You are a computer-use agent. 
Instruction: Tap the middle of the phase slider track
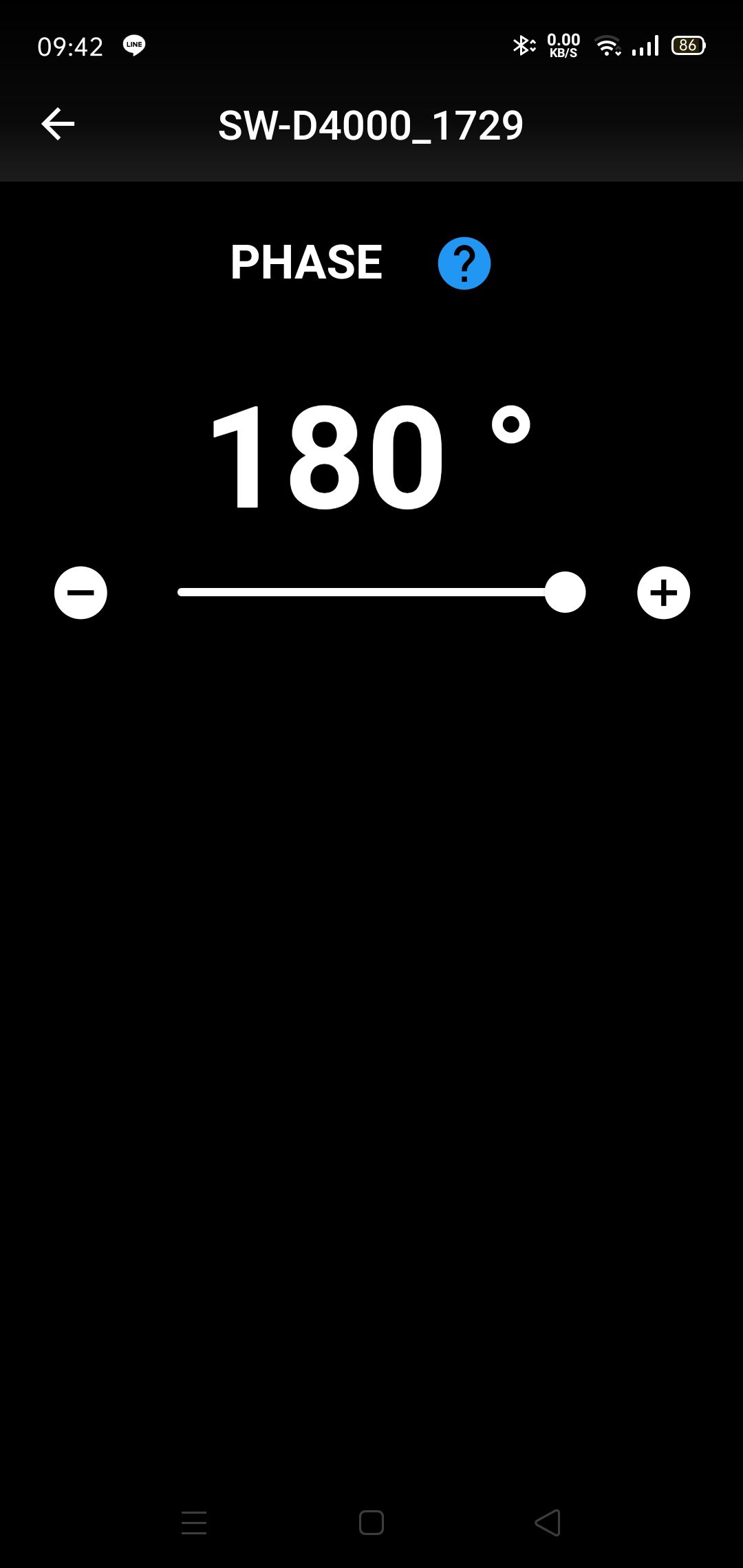click(381, 592)
